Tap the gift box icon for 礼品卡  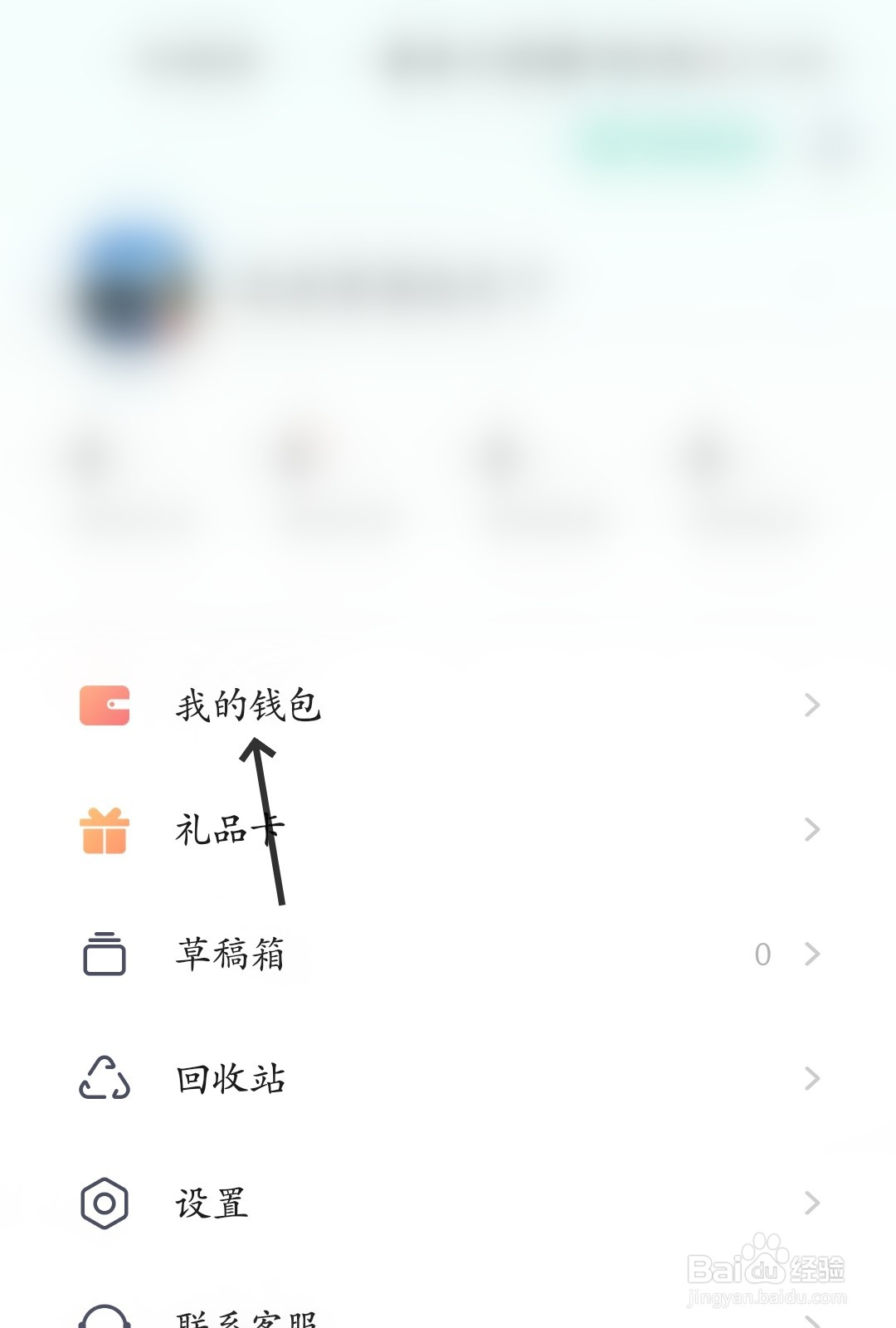click(103, 830)
